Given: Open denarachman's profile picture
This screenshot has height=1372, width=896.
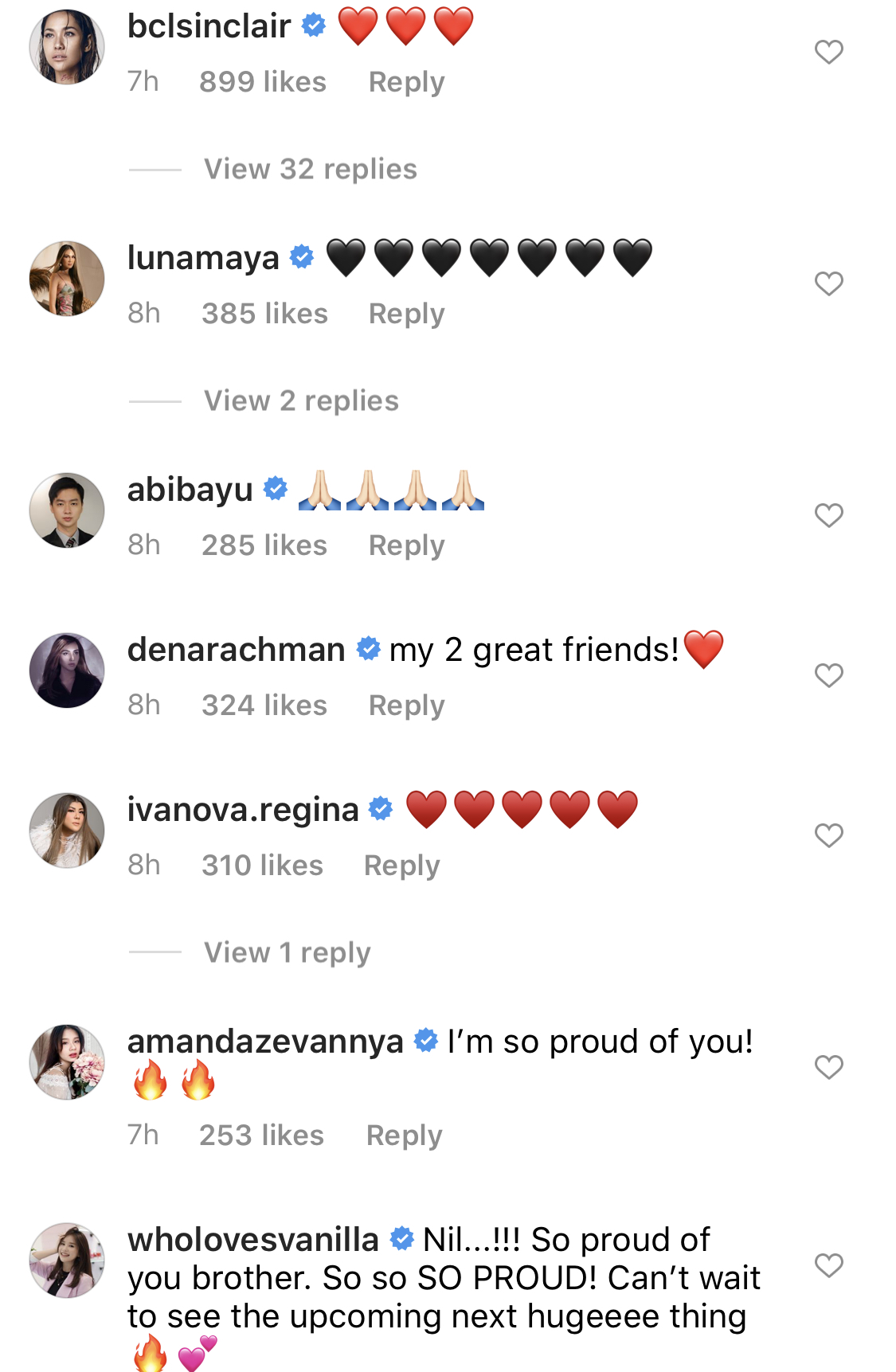Looking at the screenshot, I should tap(67, 670).
